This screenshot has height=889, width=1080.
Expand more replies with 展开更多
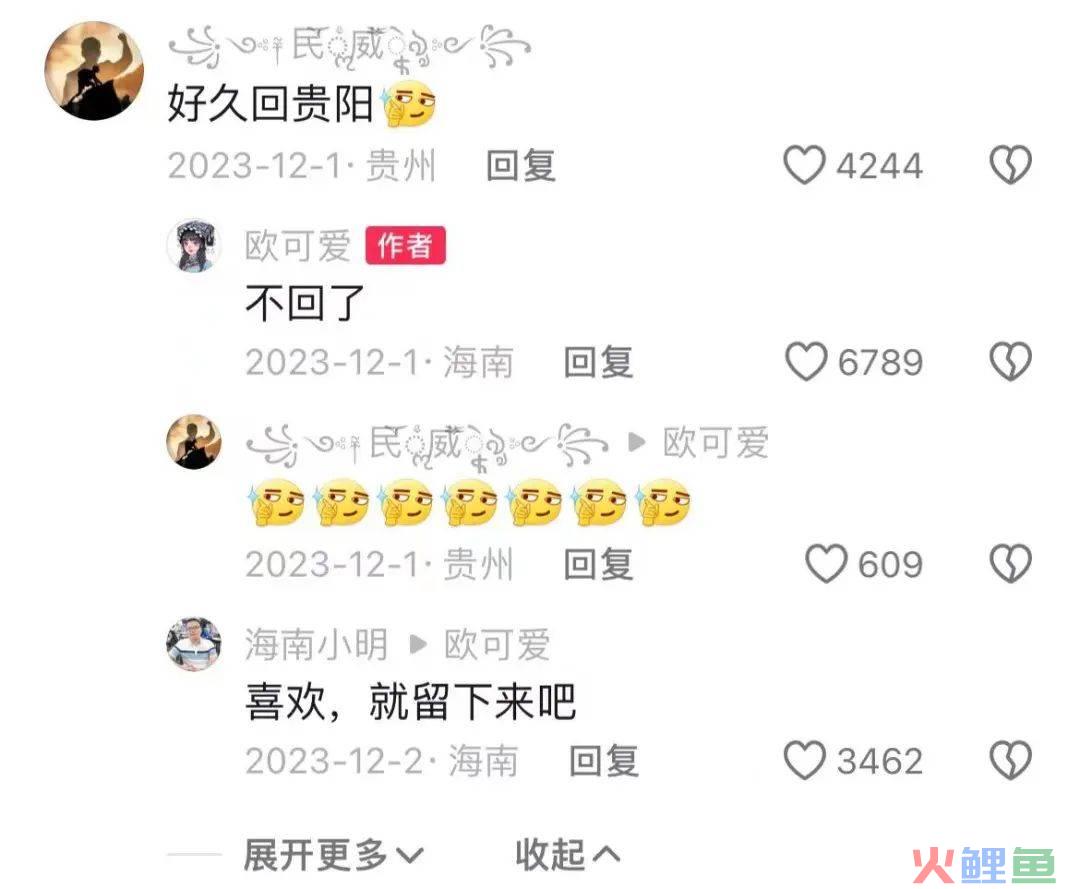point(333,855)
